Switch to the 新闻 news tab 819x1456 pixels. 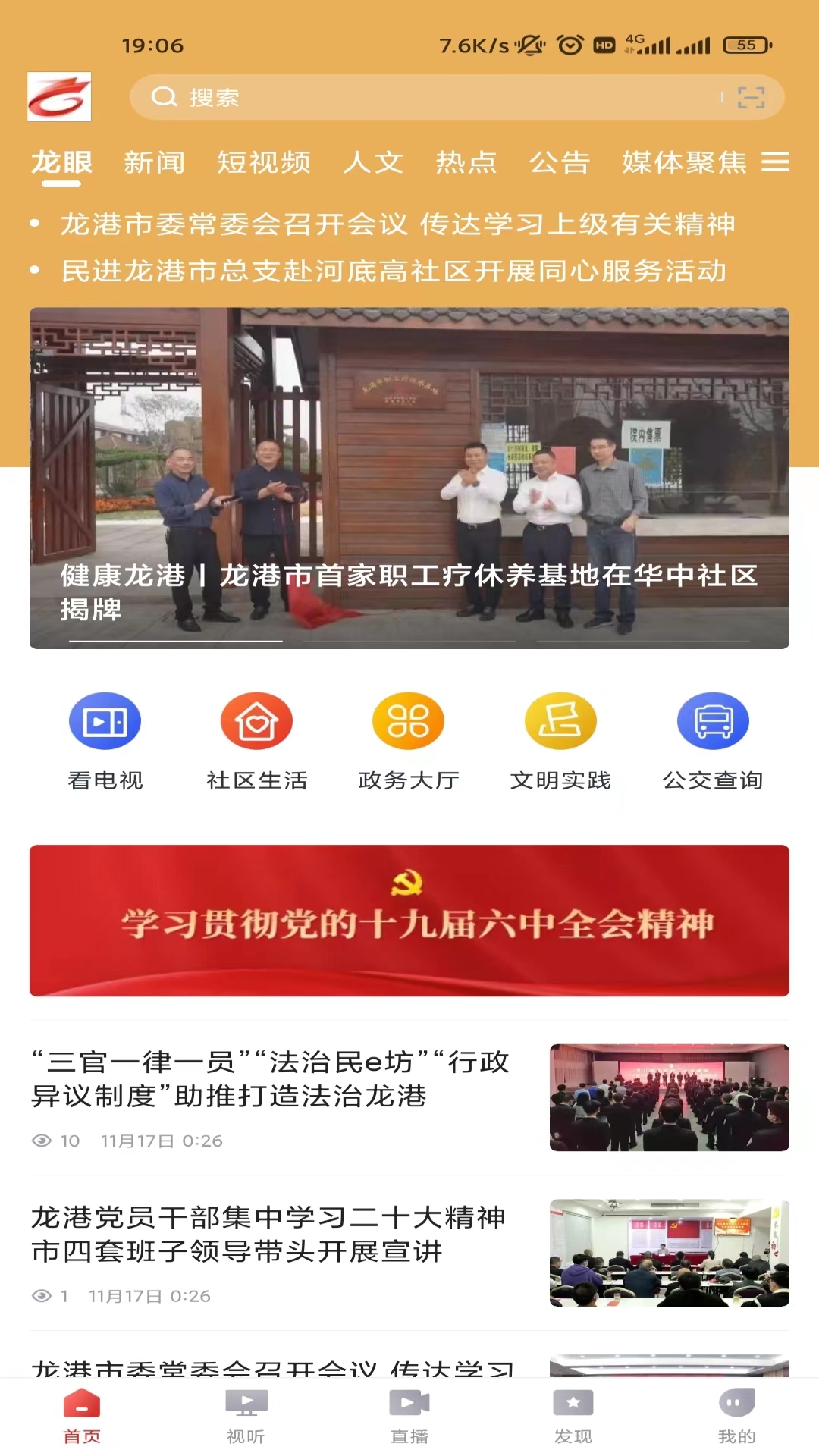(154, 163)
